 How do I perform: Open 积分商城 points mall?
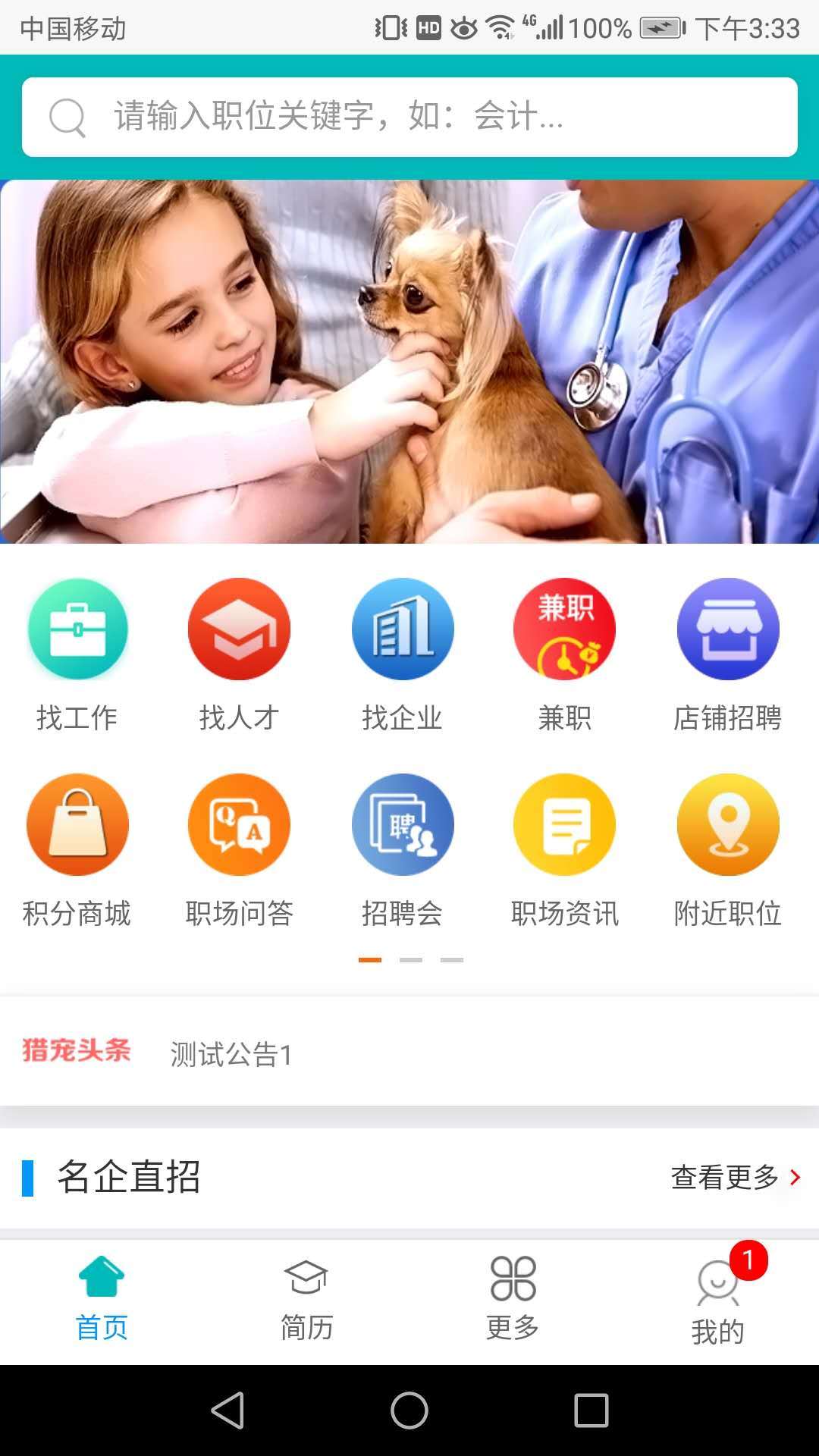pyautogui.click(x=77, y=849)
